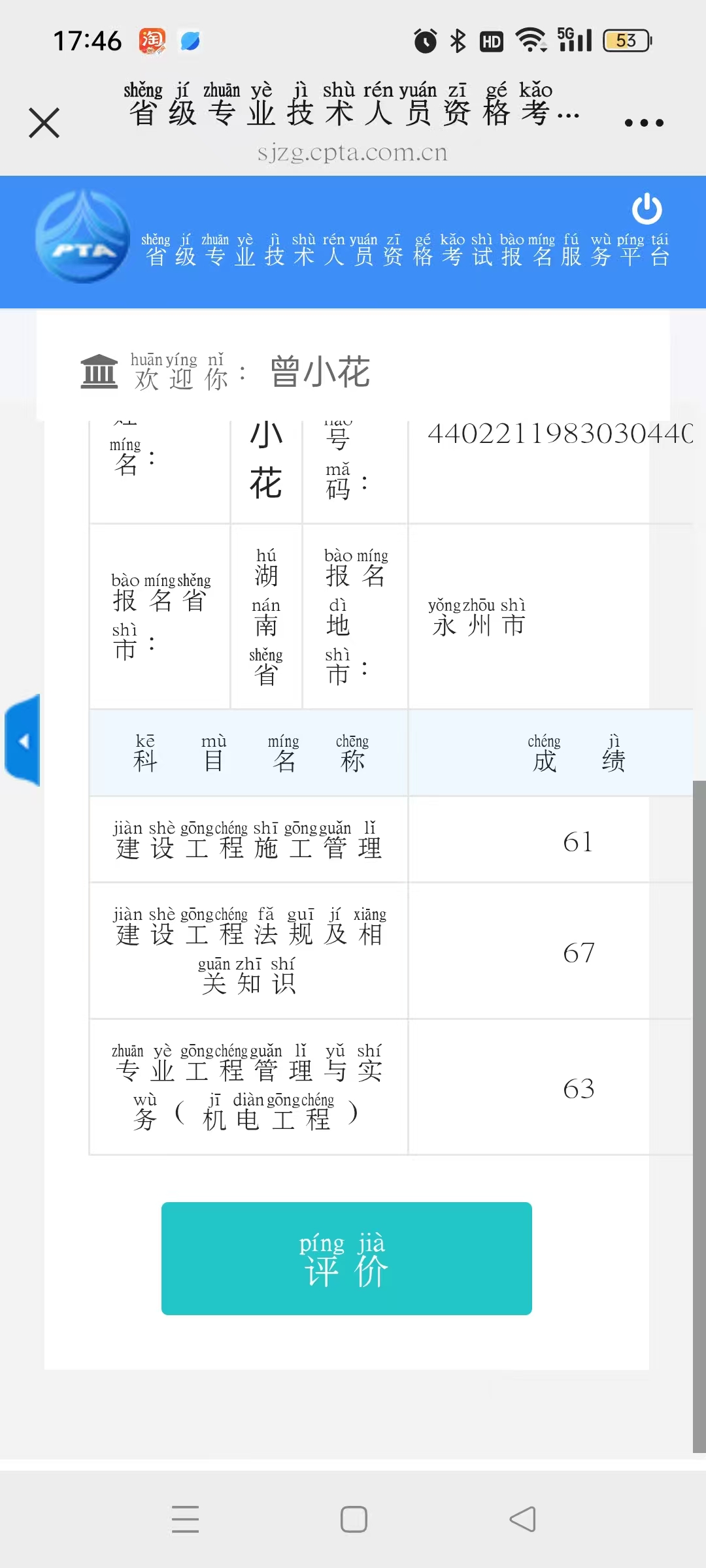The image size is (706, 1568).
Task: Expand the blue side panel arrow
Action: coord(24,741)
